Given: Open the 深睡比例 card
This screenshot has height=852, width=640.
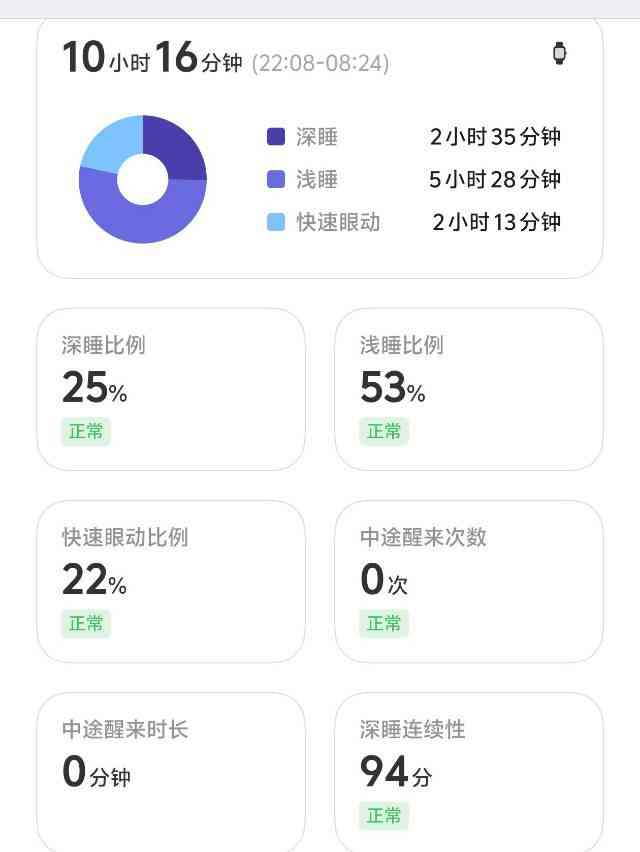Looking at the screenshot, I should pos(170,389).
